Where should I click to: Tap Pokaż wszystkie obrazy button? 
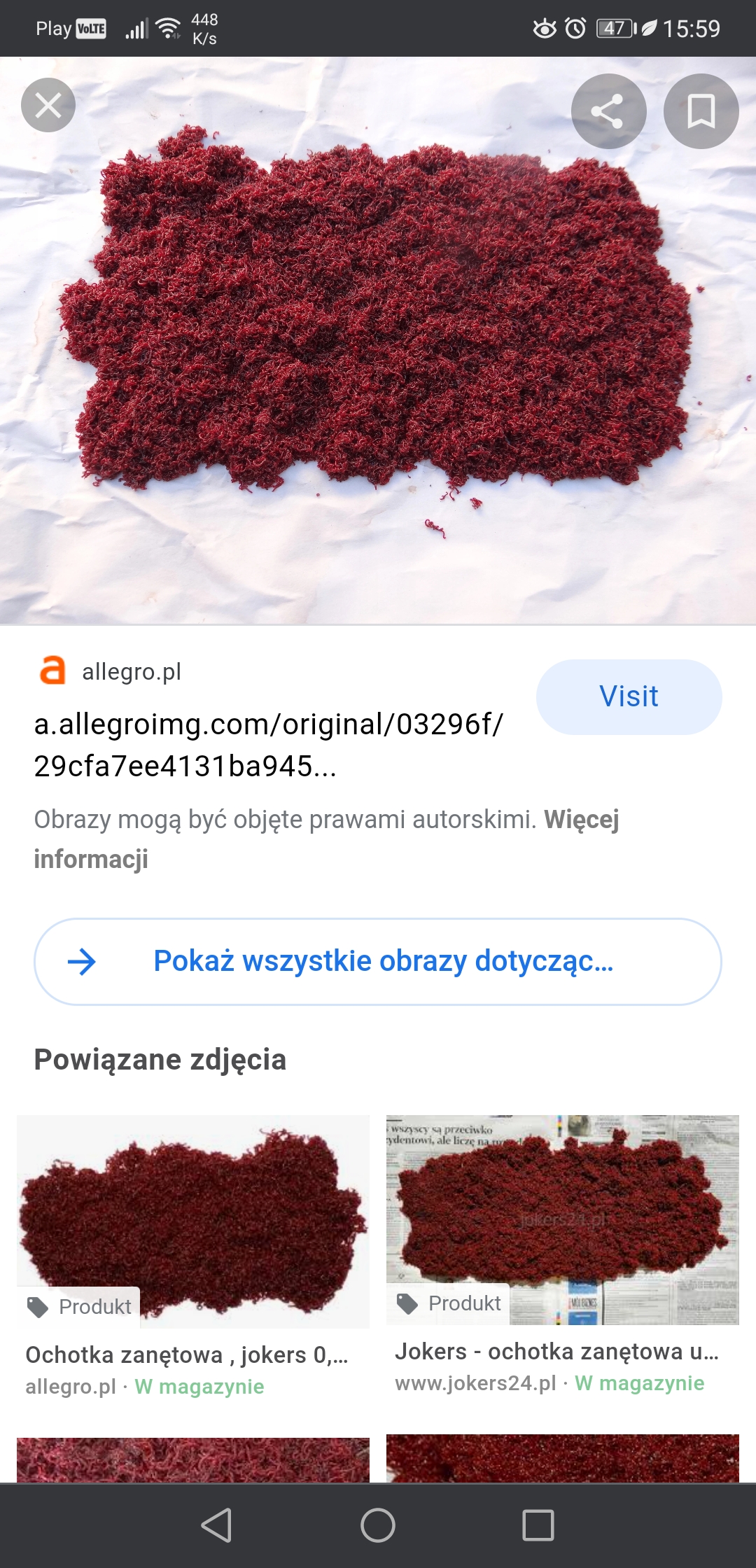(x=378, y=961)
